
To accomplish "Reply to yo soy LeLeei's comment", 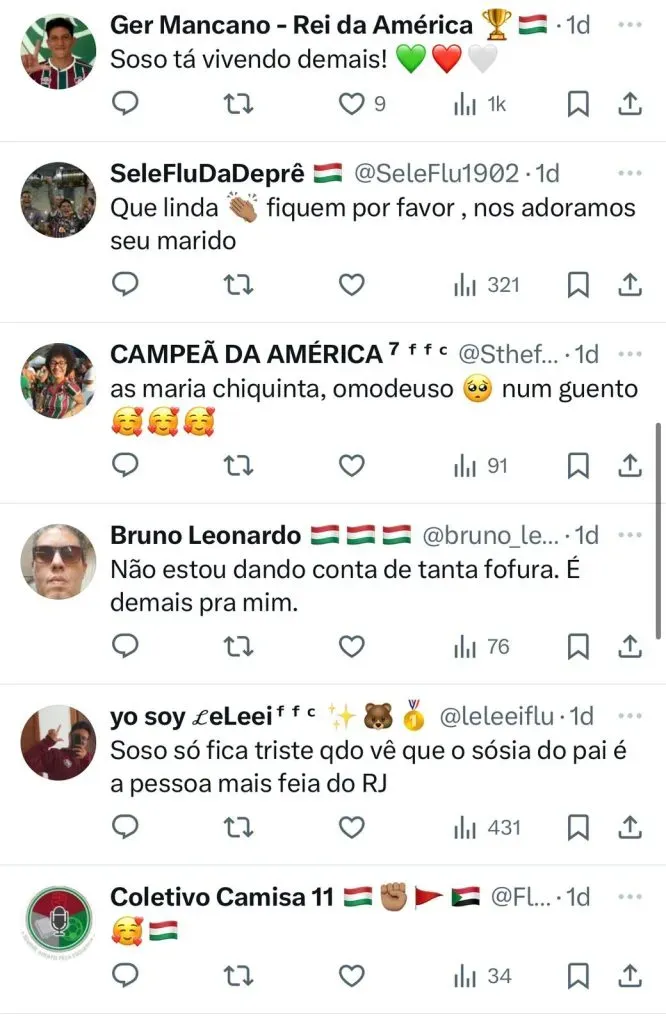I will (124, 828).
